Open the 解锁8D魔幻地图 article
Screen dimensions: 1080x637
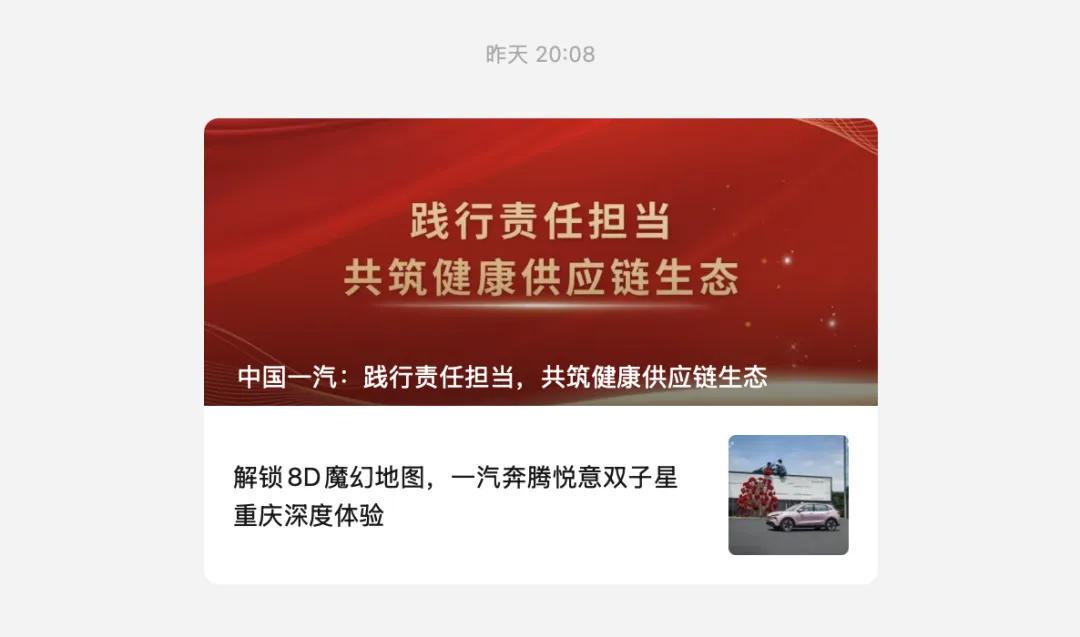click(x=456, y=496)
